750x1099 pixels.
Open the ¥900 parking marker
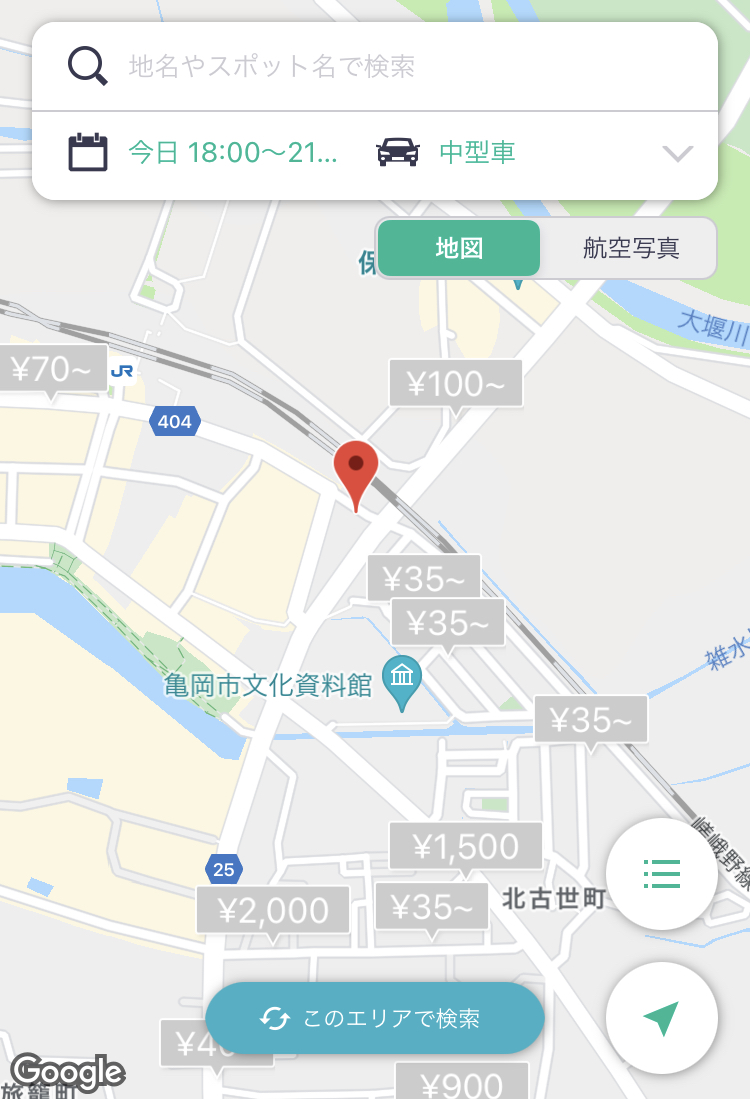[461, 1083]
